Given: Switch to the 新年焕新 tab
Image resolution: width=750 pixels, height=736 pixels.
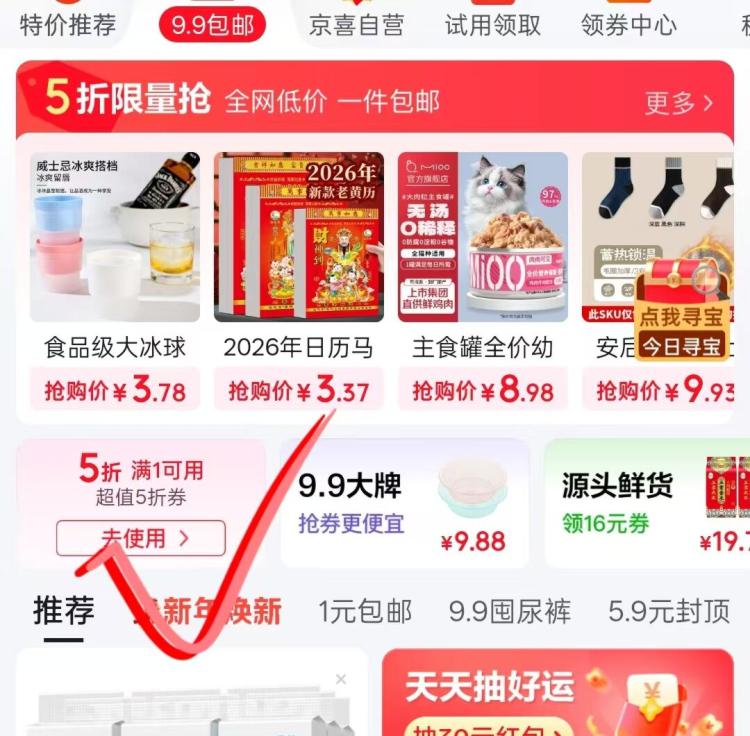Looking at the screenshot, I should tap(210, 610).
